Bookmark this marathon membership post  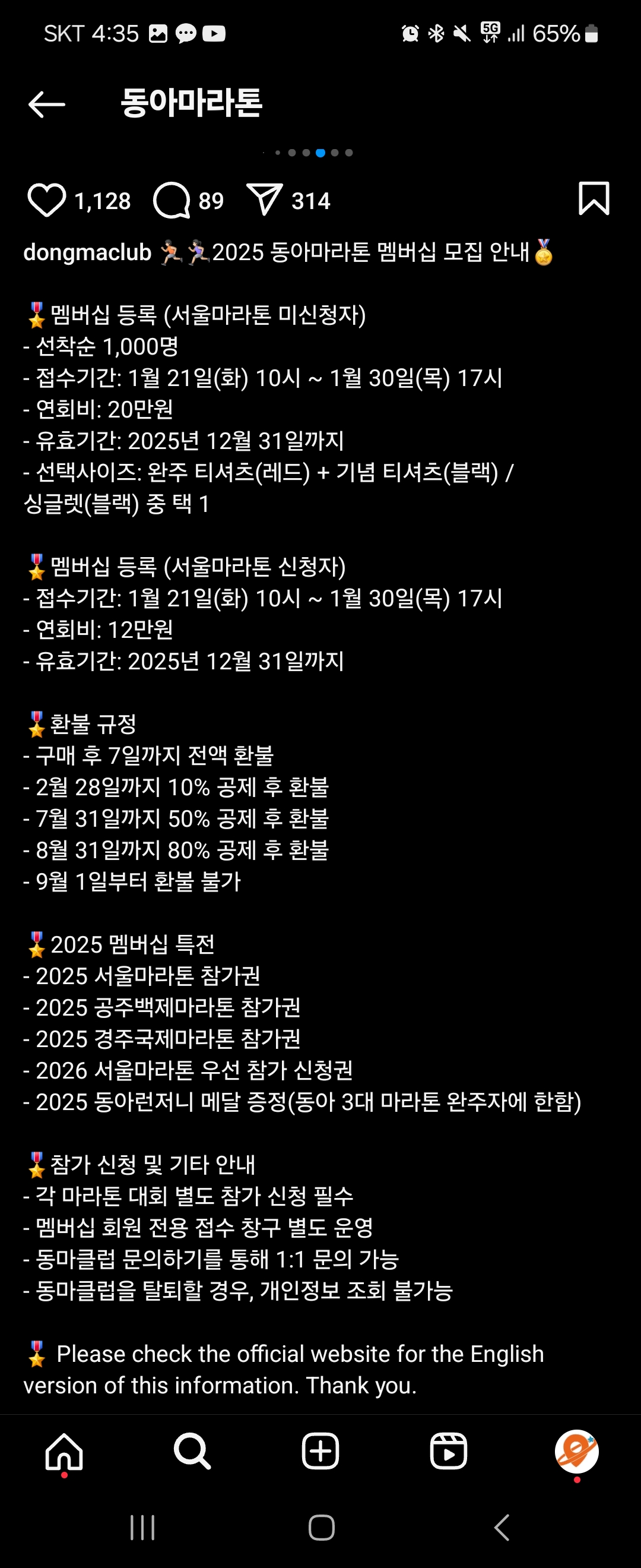(x=594, y=198)
